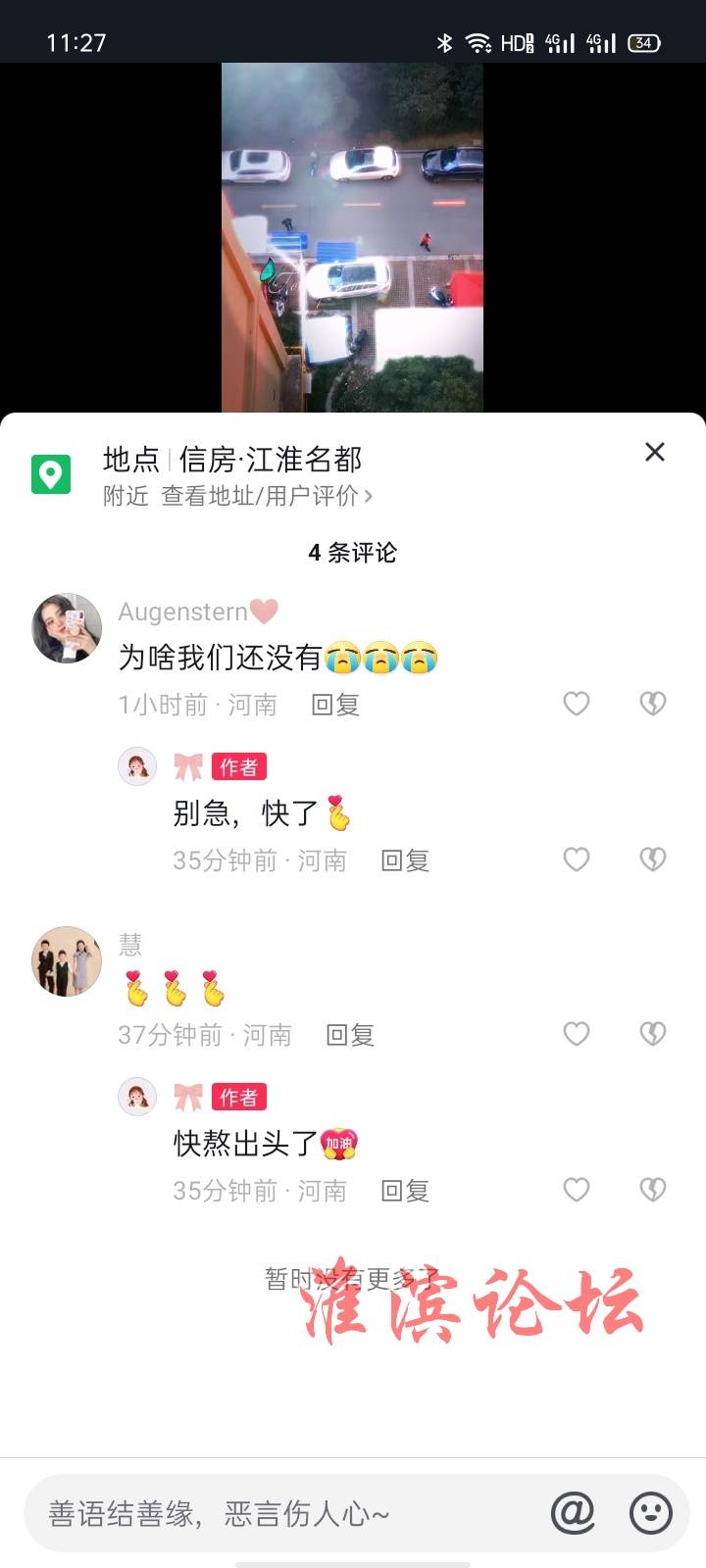Like Augenstern's comment
This screenshot has height=1568, width=706.
click(x=577, y=704)
